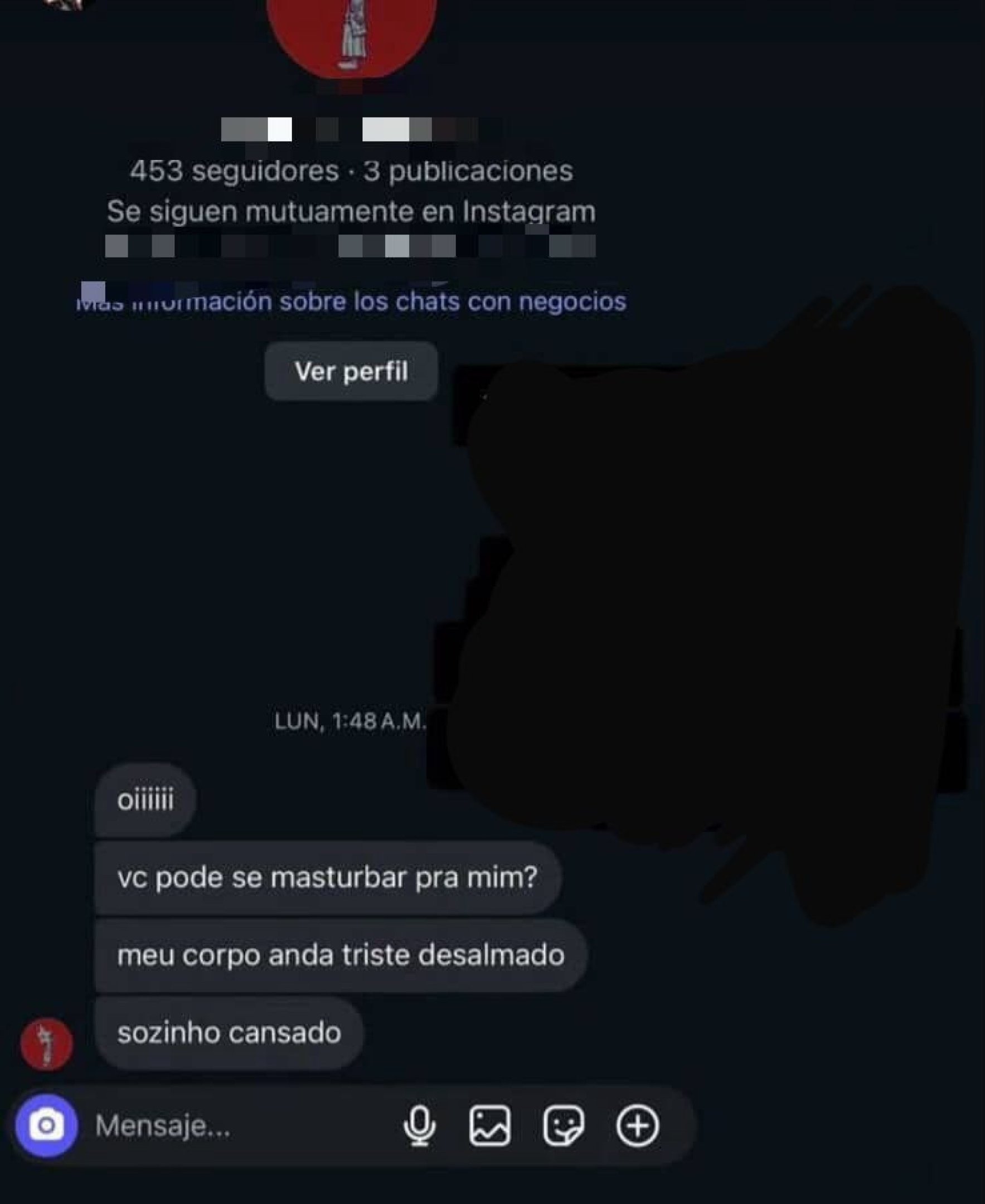Tap the blurred username above the follower count

click(352, 130)
